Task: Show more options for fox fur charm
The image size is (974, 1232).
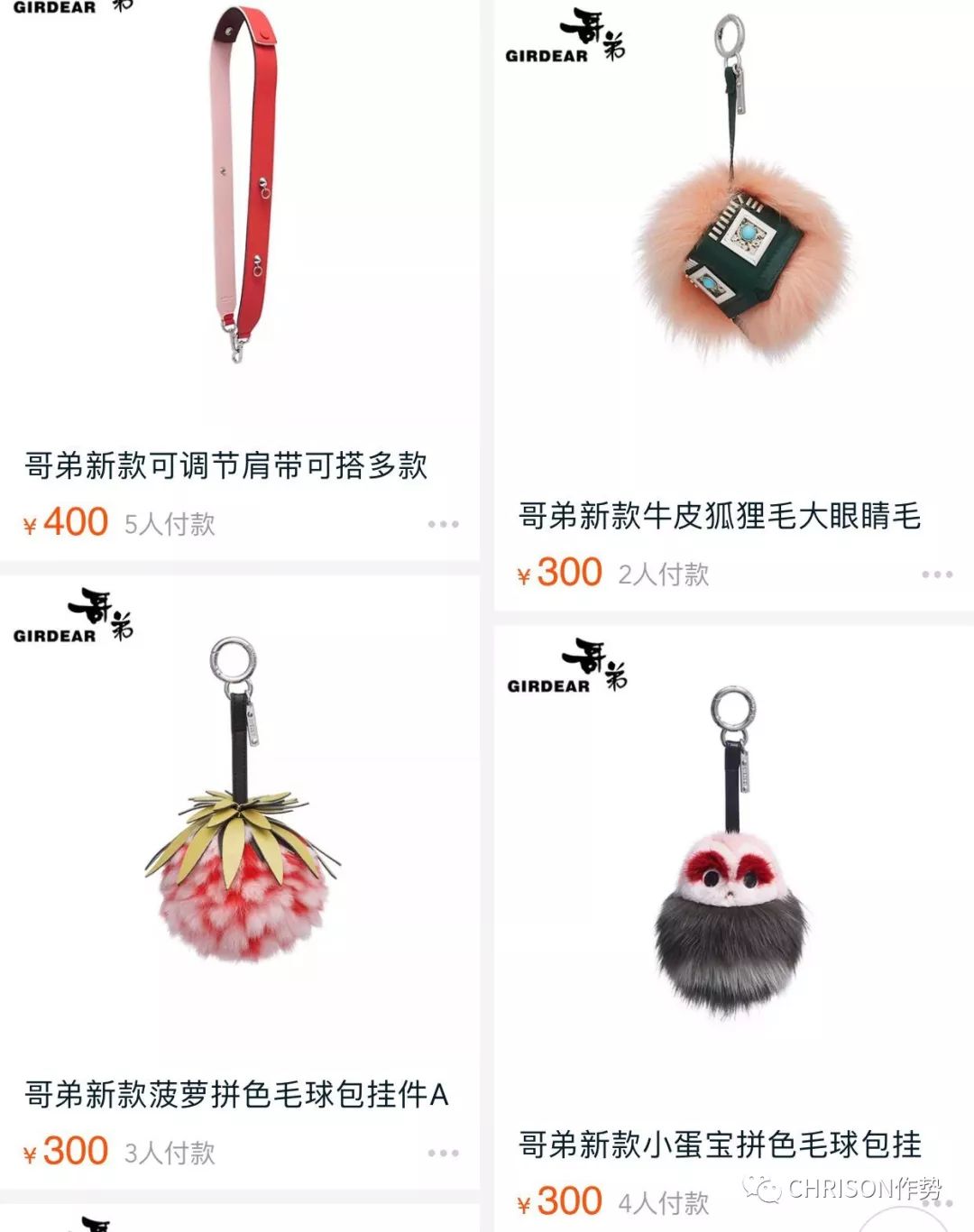Action: pyautogui.click(x=937, y=575)
